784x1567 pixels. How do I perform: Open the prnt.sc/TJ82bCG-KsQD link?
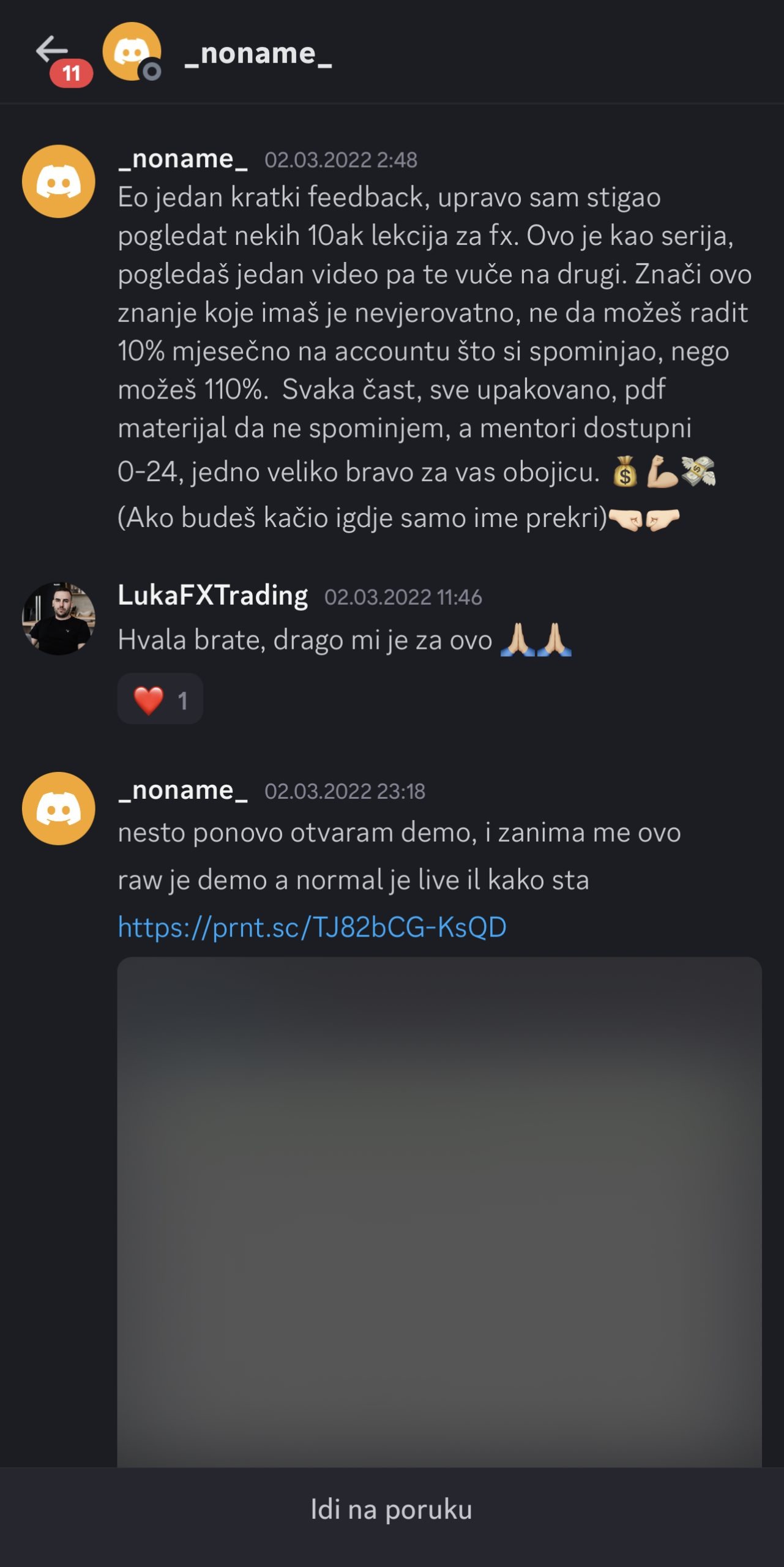(312, 927)
